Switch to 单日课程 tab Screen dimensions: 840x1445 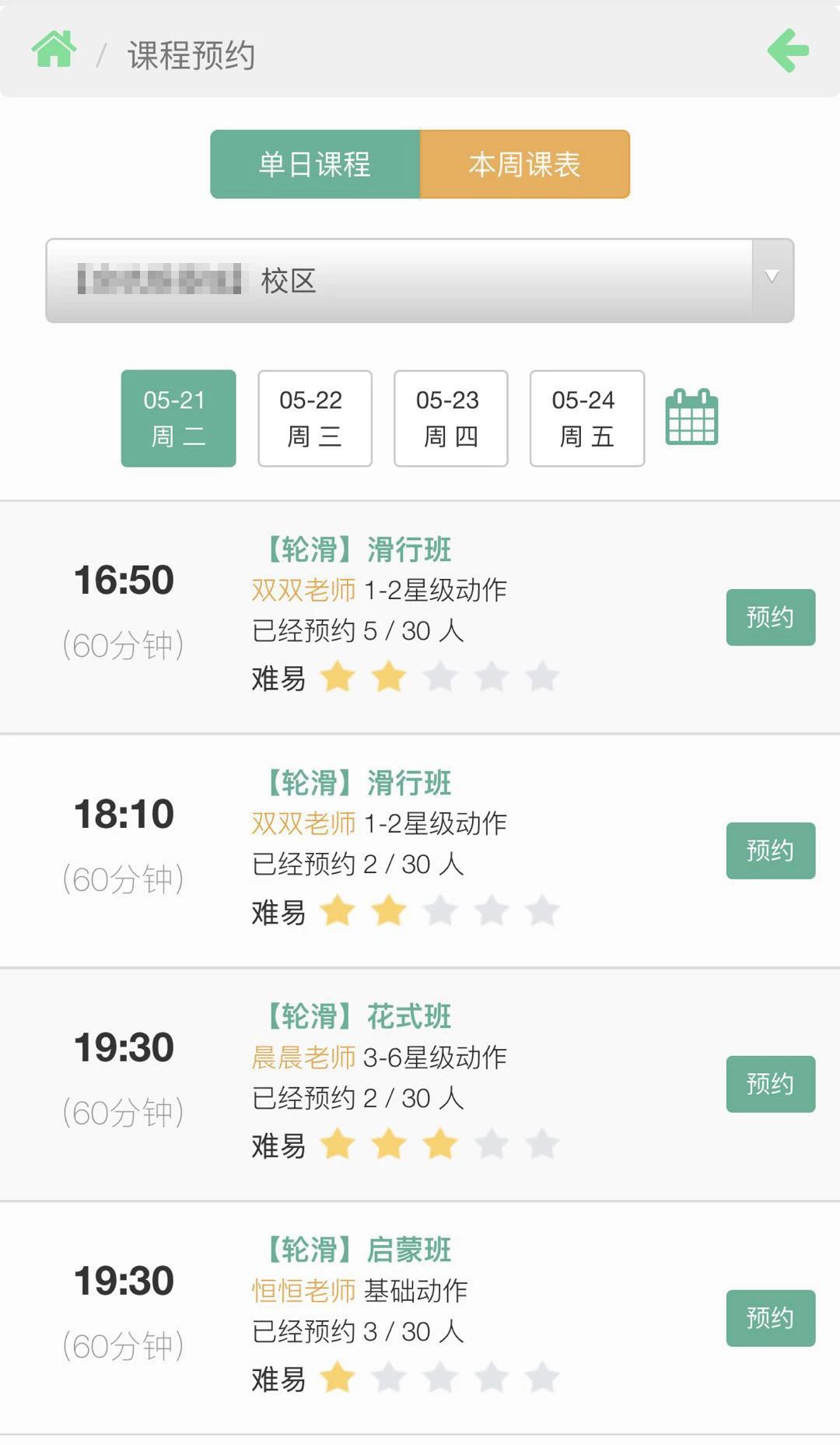(315, 164)
